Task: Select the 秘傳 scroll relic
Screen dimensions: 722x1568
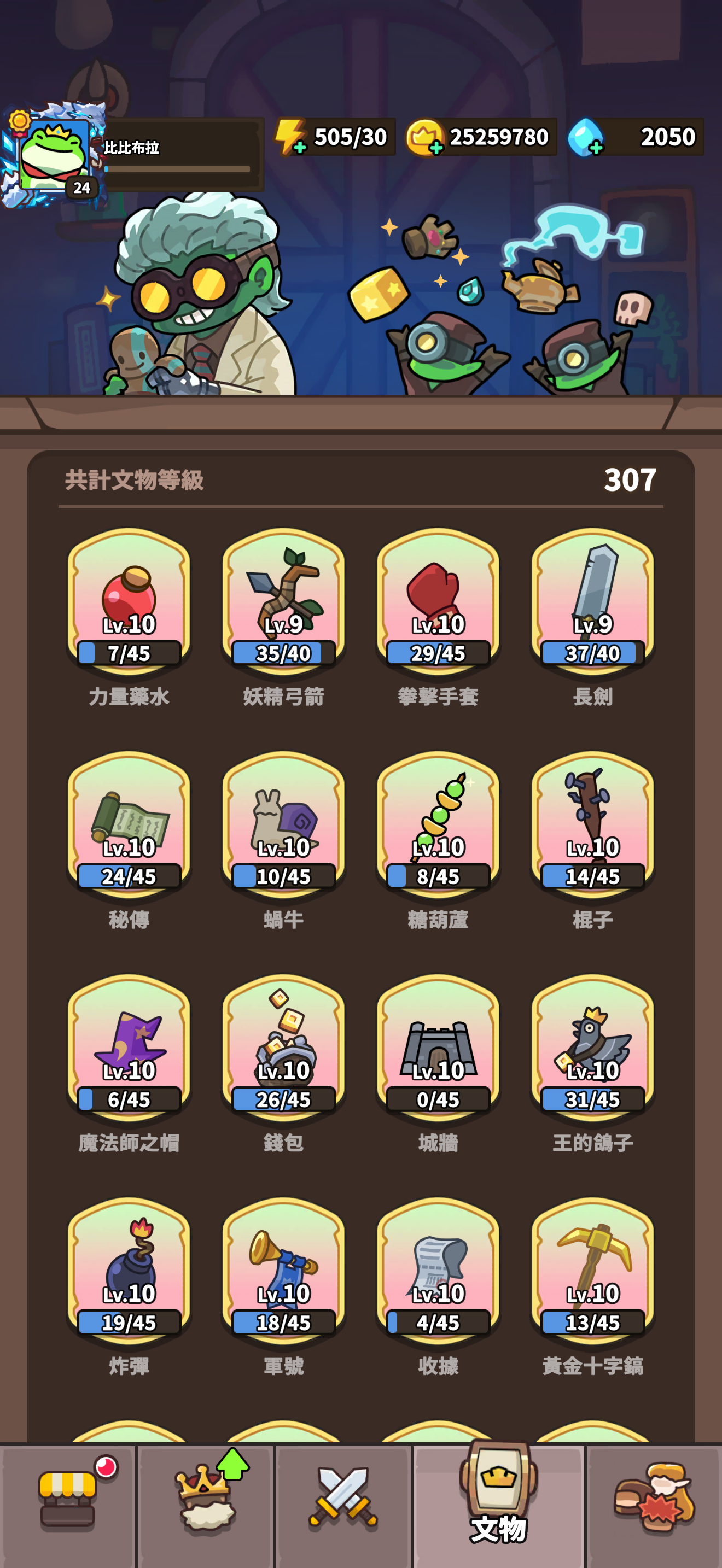Action: tap(129, 826)
